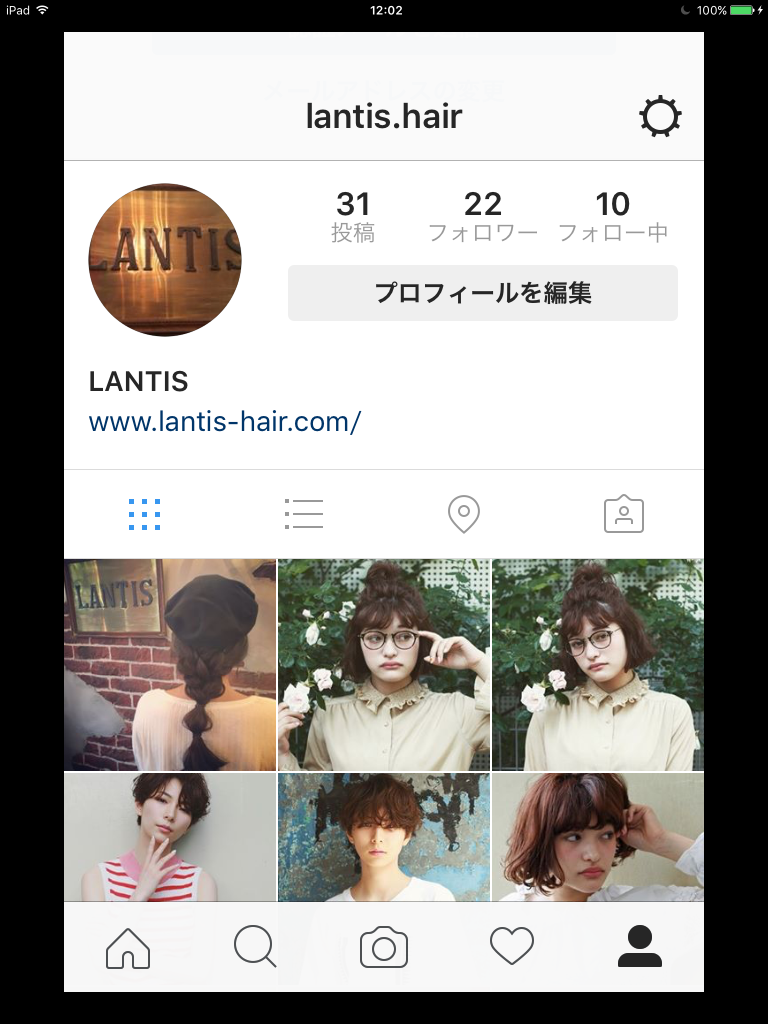This screenshot has width=768, height=1024.
Task: Open the post with red striped top
Action: tap(170, 837)
